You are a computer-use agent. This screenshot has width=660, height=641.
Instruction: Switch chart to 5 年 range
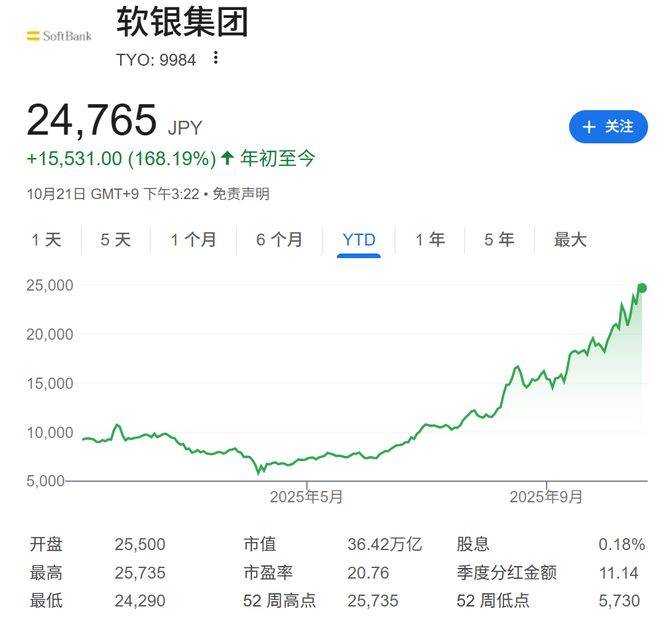click(499, 239)
